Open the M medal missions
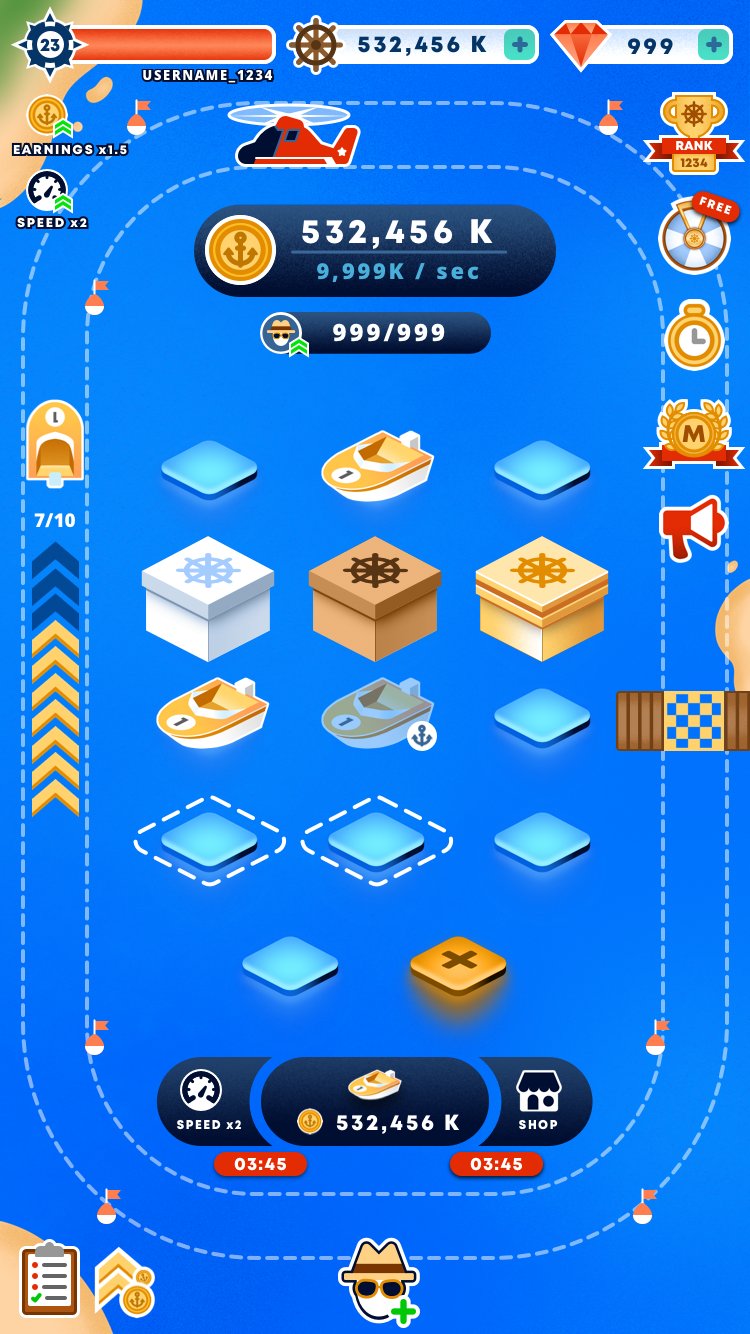Screen dimensions: 750x1334 694,434
